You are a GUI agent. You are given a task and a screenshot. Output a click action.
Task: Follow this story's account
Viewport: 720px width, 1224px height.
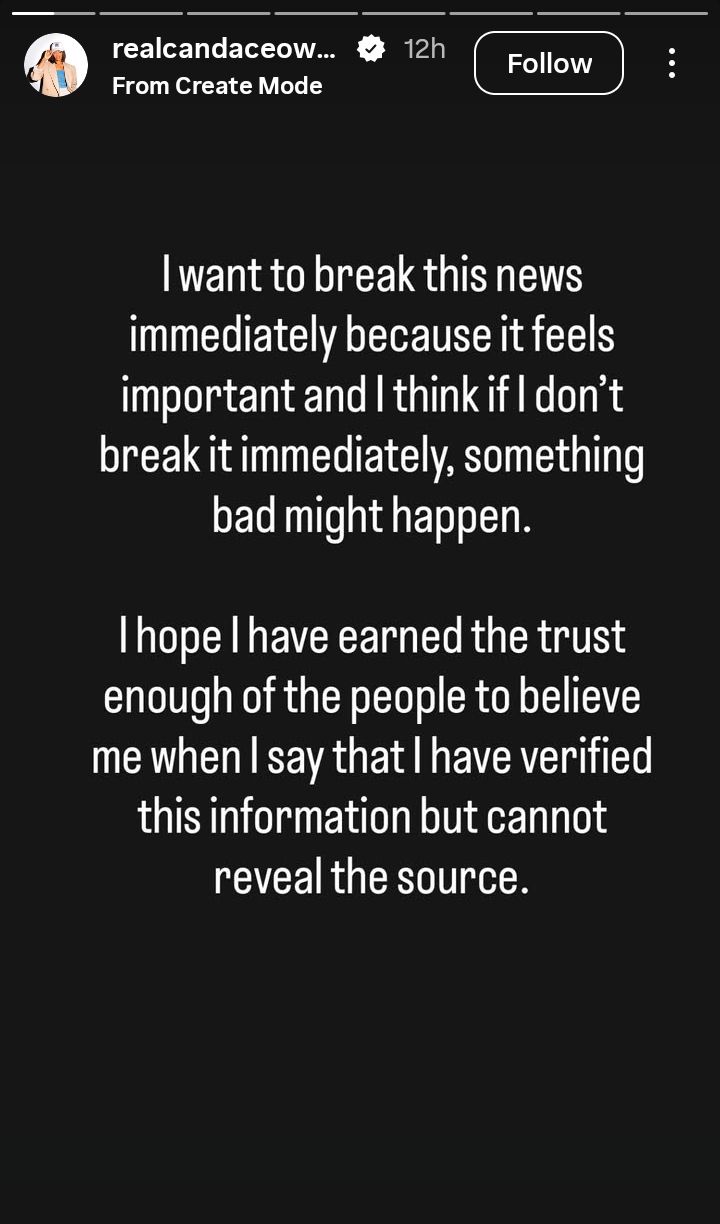tap(548, 64)
